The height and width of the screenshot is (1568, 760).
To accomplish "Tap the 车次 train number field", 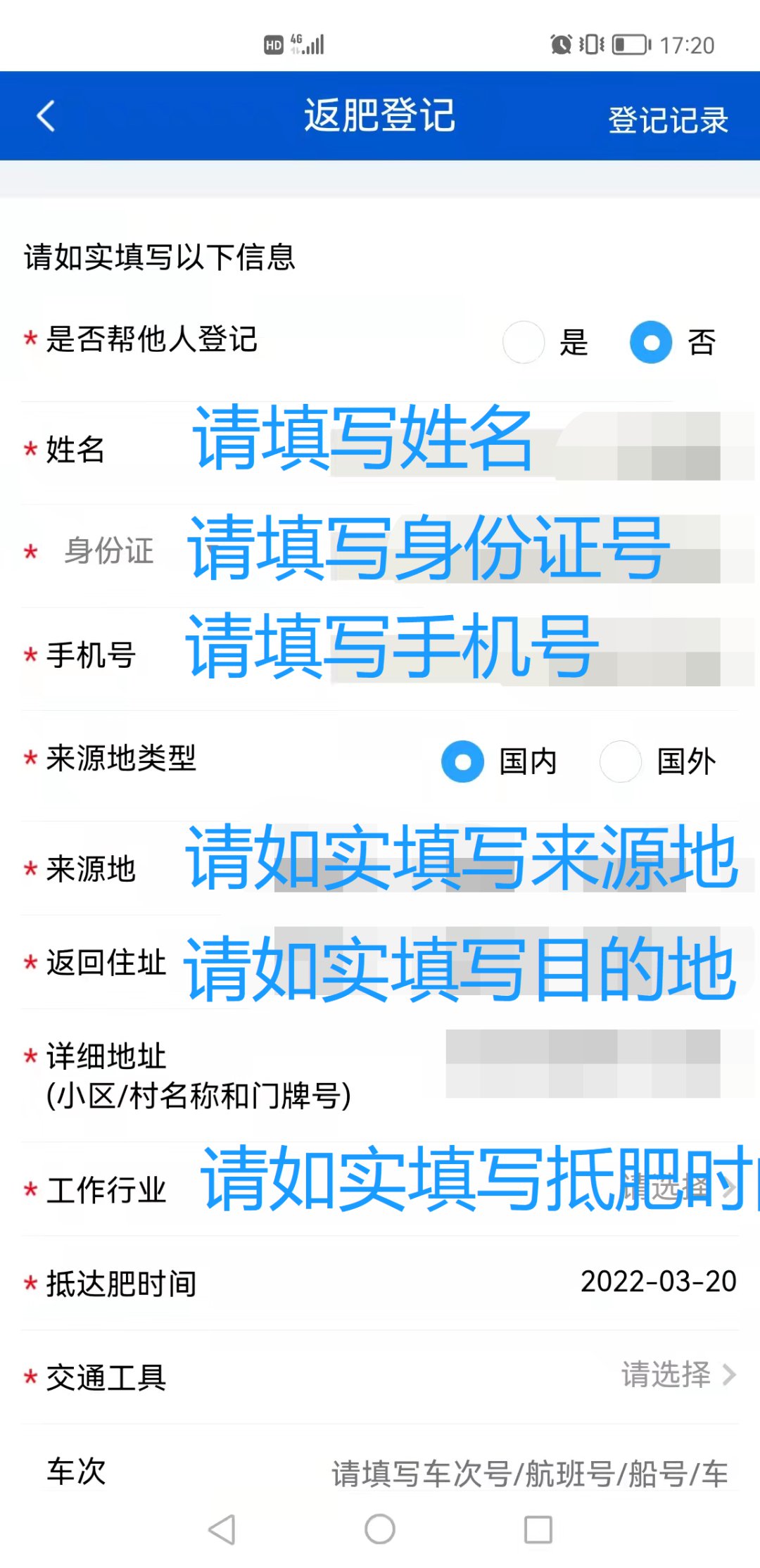I will [529, 1472].
